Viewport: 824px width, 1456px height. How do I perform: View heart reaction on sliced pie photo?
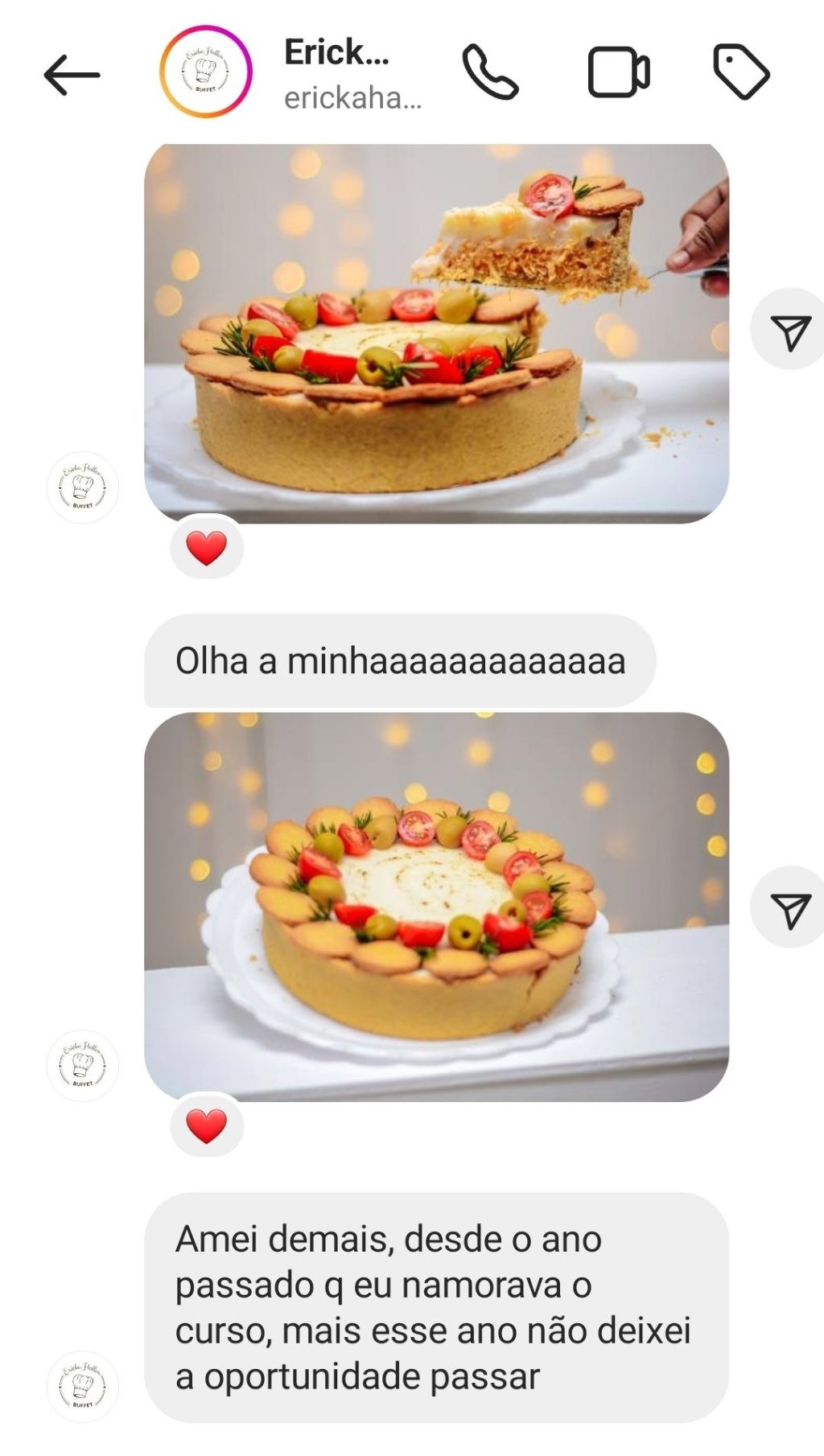point(207,549)
